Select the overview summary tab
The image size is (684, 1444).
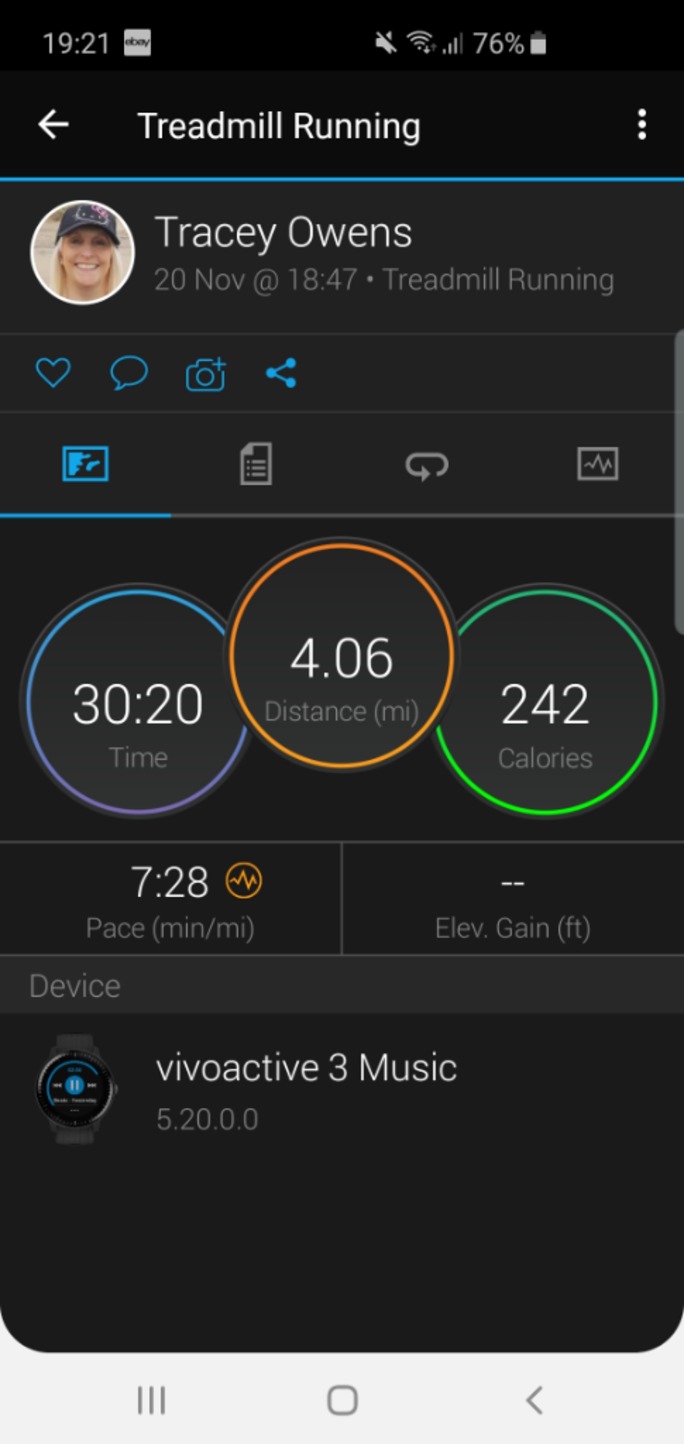point(85,465)
